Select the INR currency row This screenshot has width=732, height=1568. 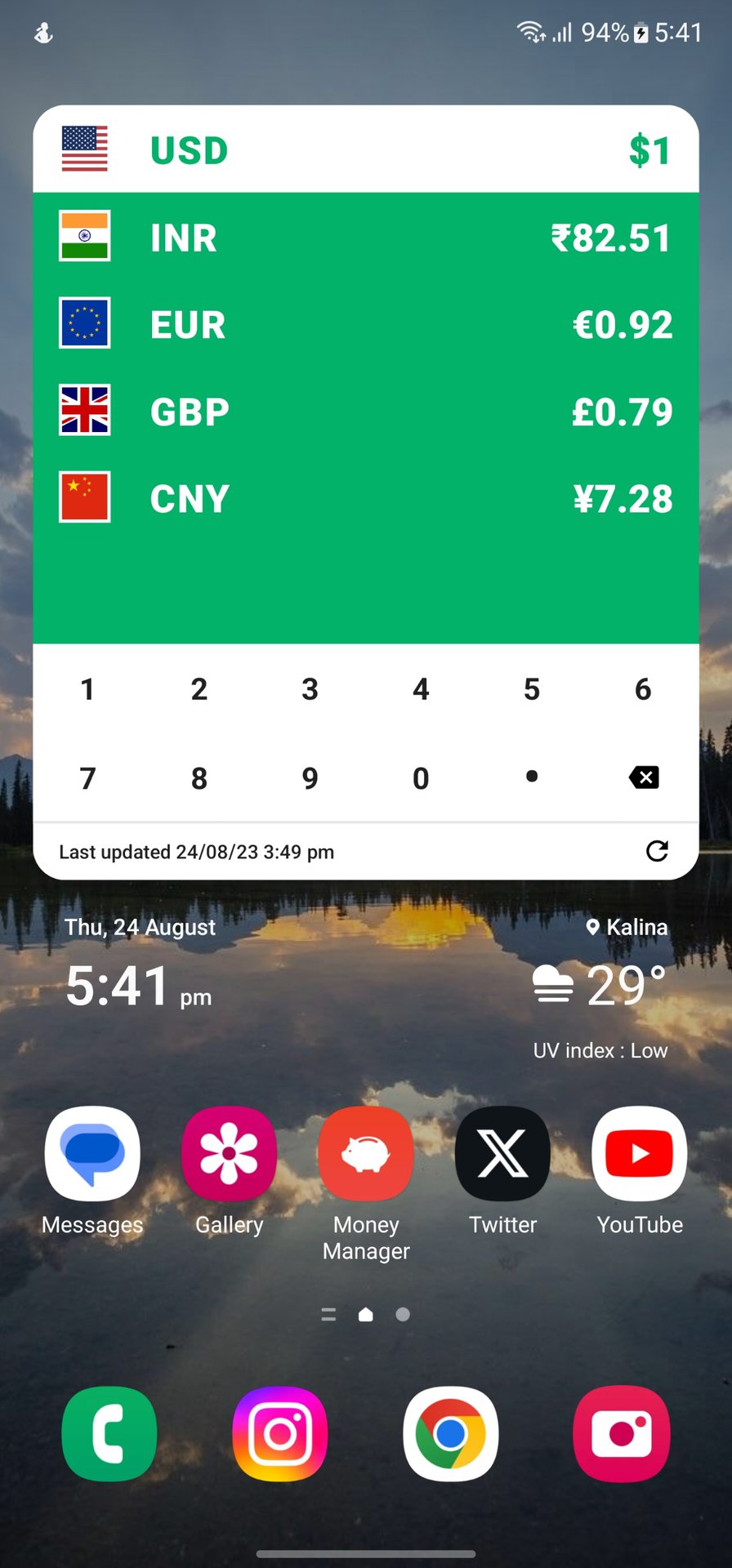tap(366, 238)
